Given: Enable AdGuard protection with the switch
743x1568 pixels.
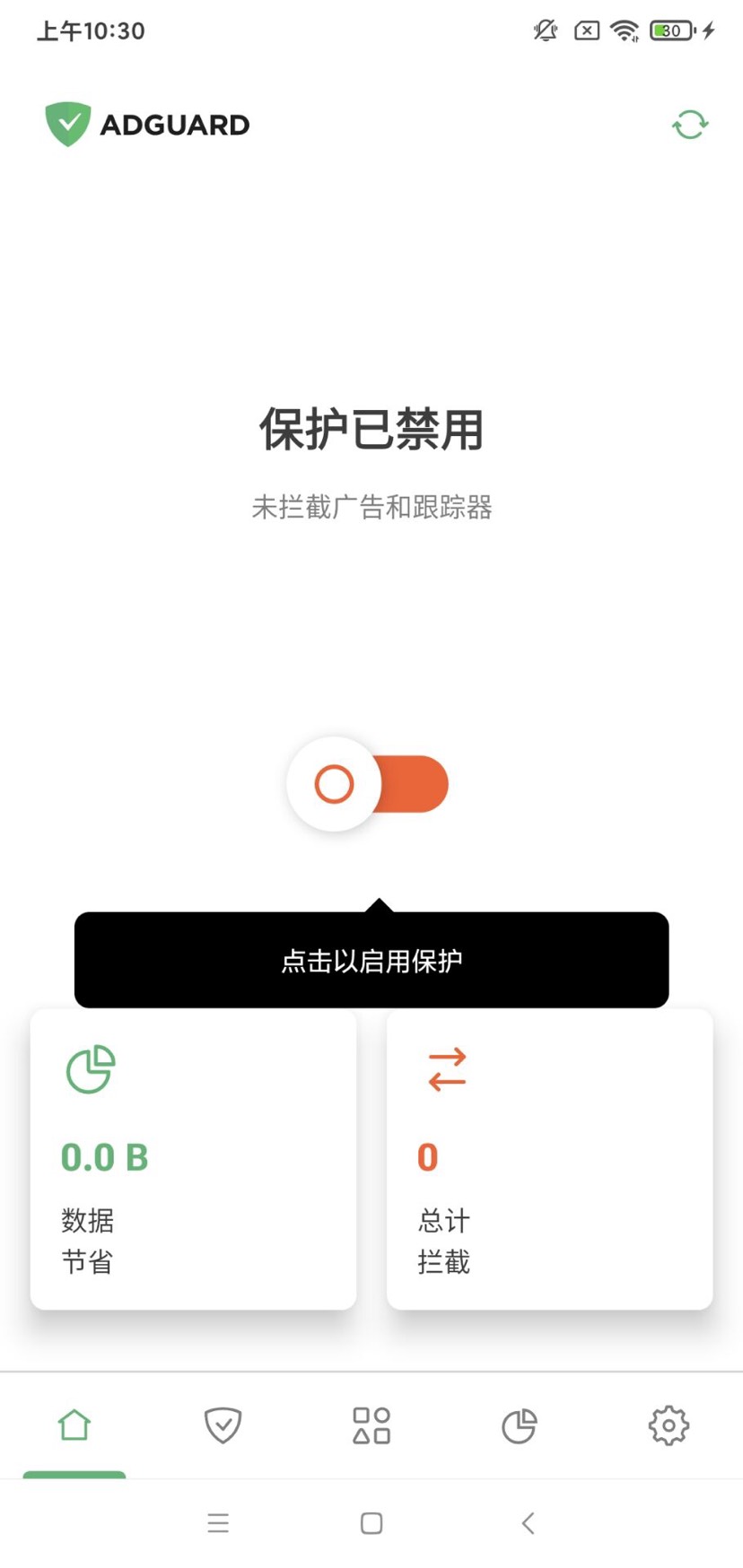Looking at the screenshot, I should pyautogui.click(x=368, y=784).
